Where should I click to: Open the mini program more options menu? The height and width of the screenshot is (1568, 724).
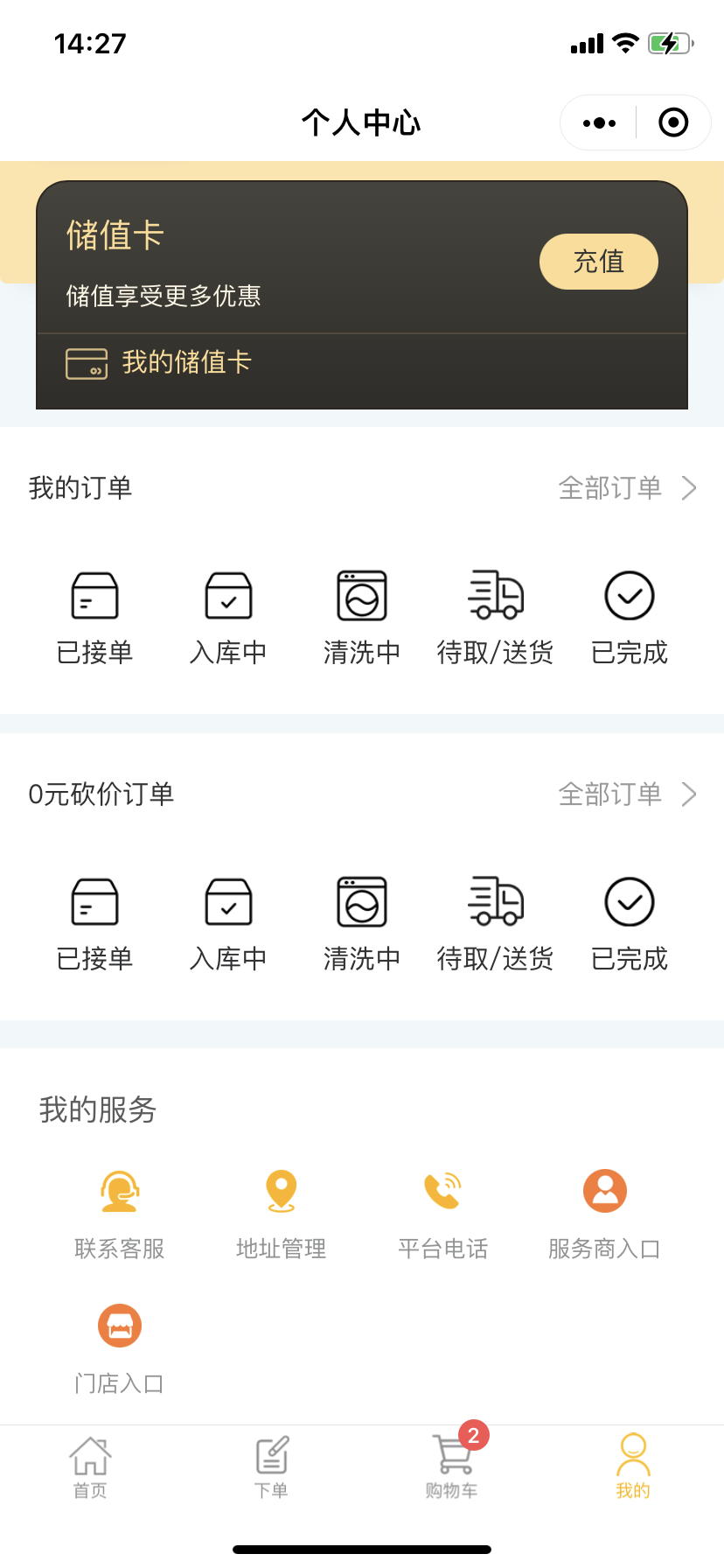coord(599,123)
